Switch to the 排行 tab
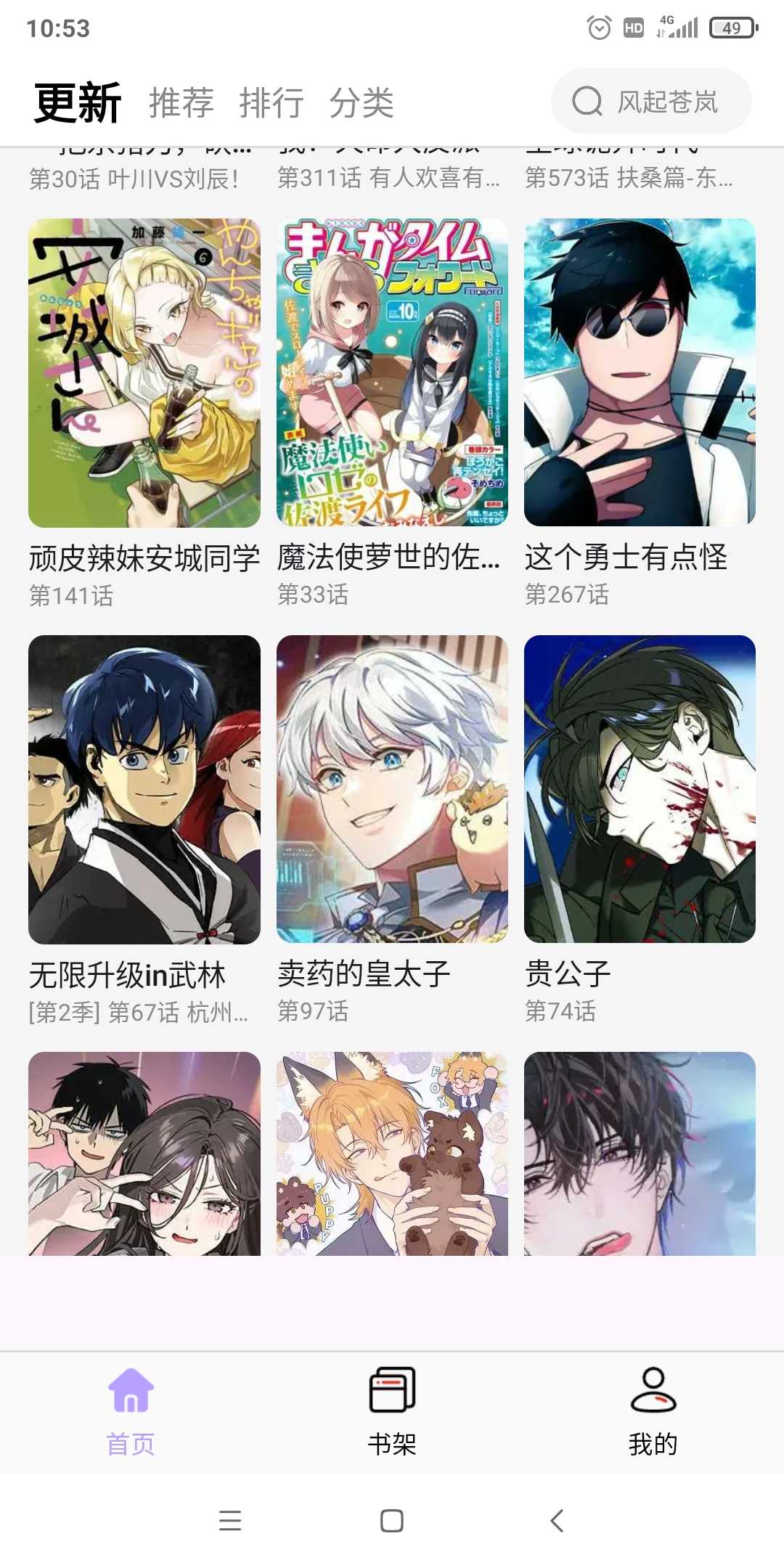 271,102
